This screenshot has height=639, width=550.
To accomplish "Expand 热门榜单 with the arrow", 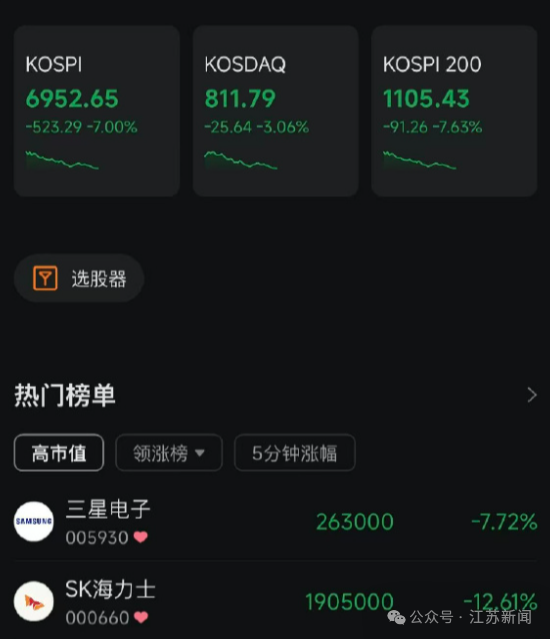I will 532,395.
